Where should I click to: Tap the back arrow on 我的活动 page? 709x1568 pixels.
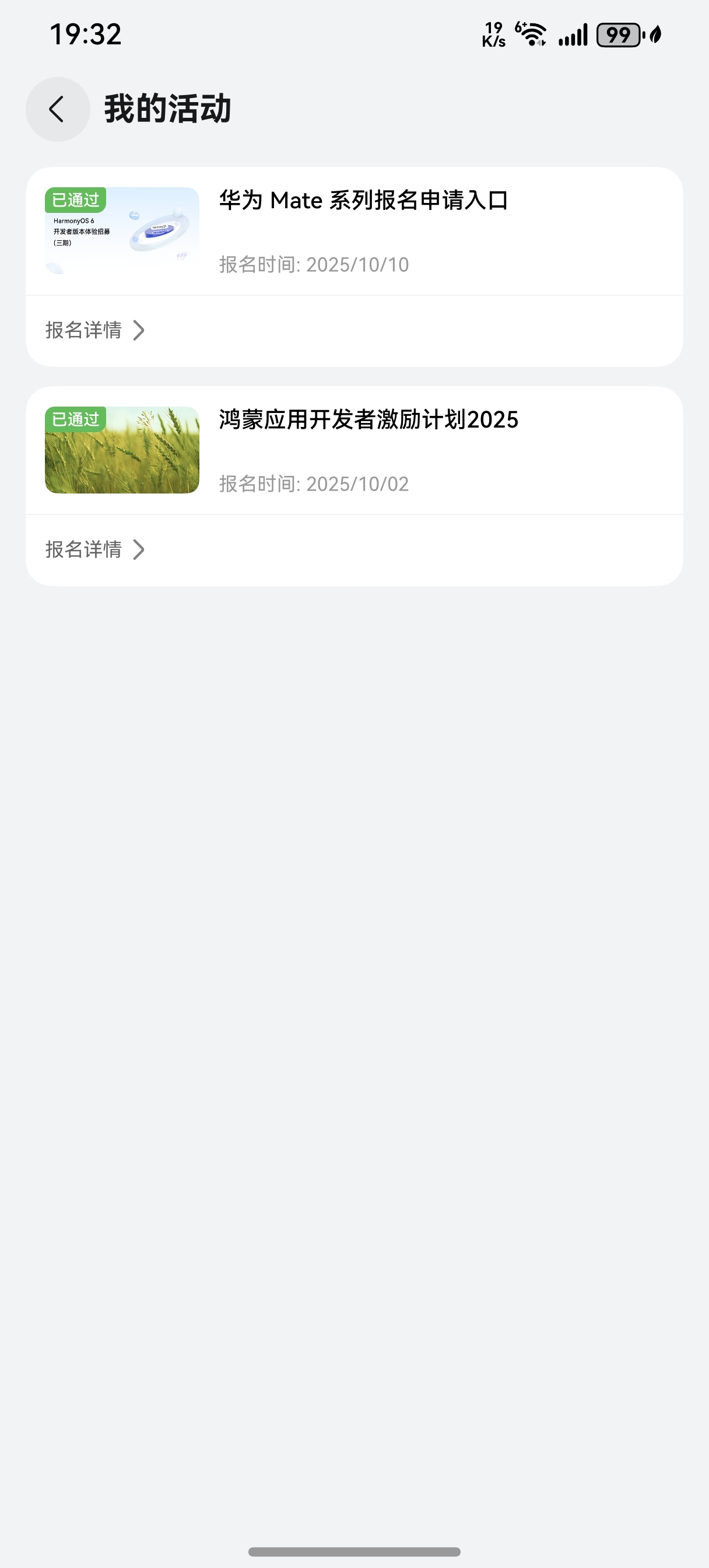[57, 109]
